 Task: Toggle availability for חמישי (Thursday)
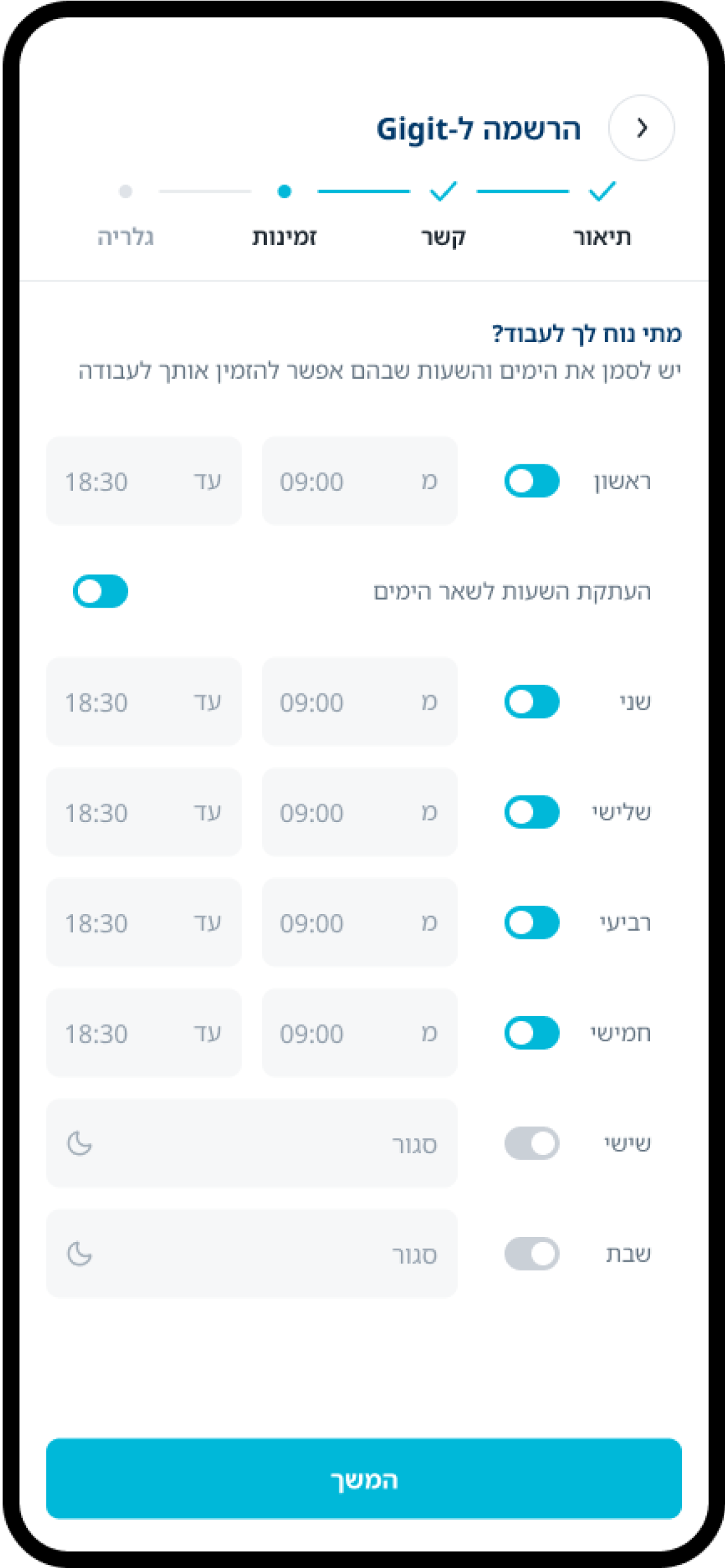pyautogui.click(x=532, y=1033)
